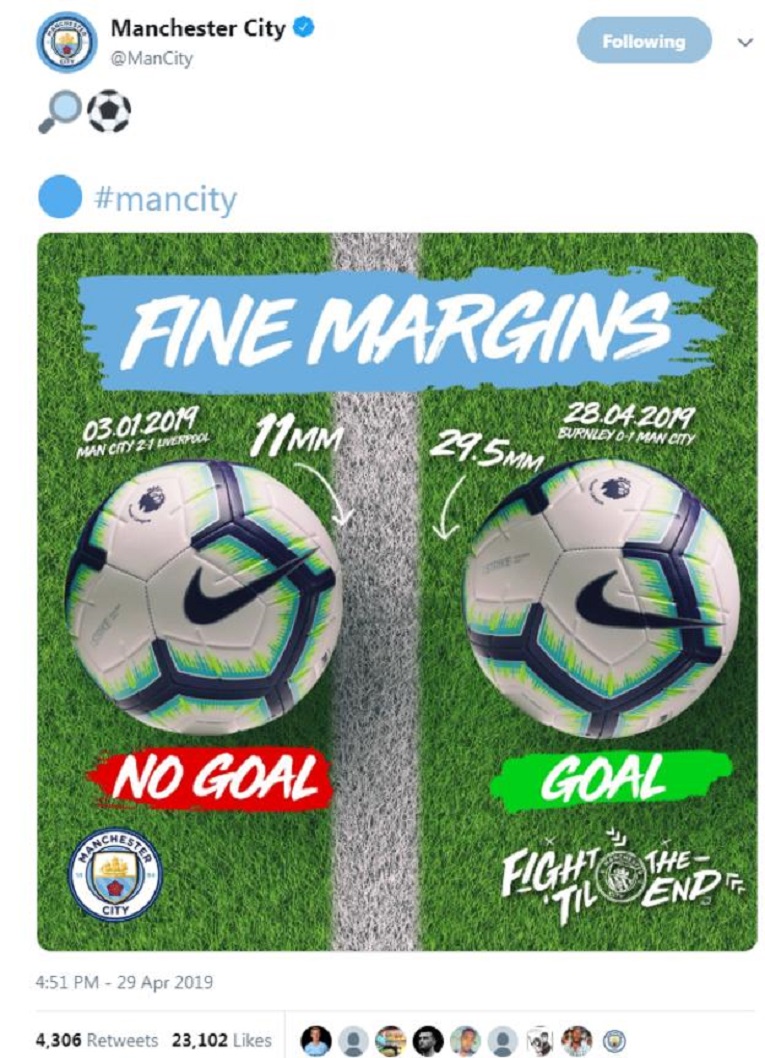View the 4,306 Retweets list

[x=83, y=1040]
